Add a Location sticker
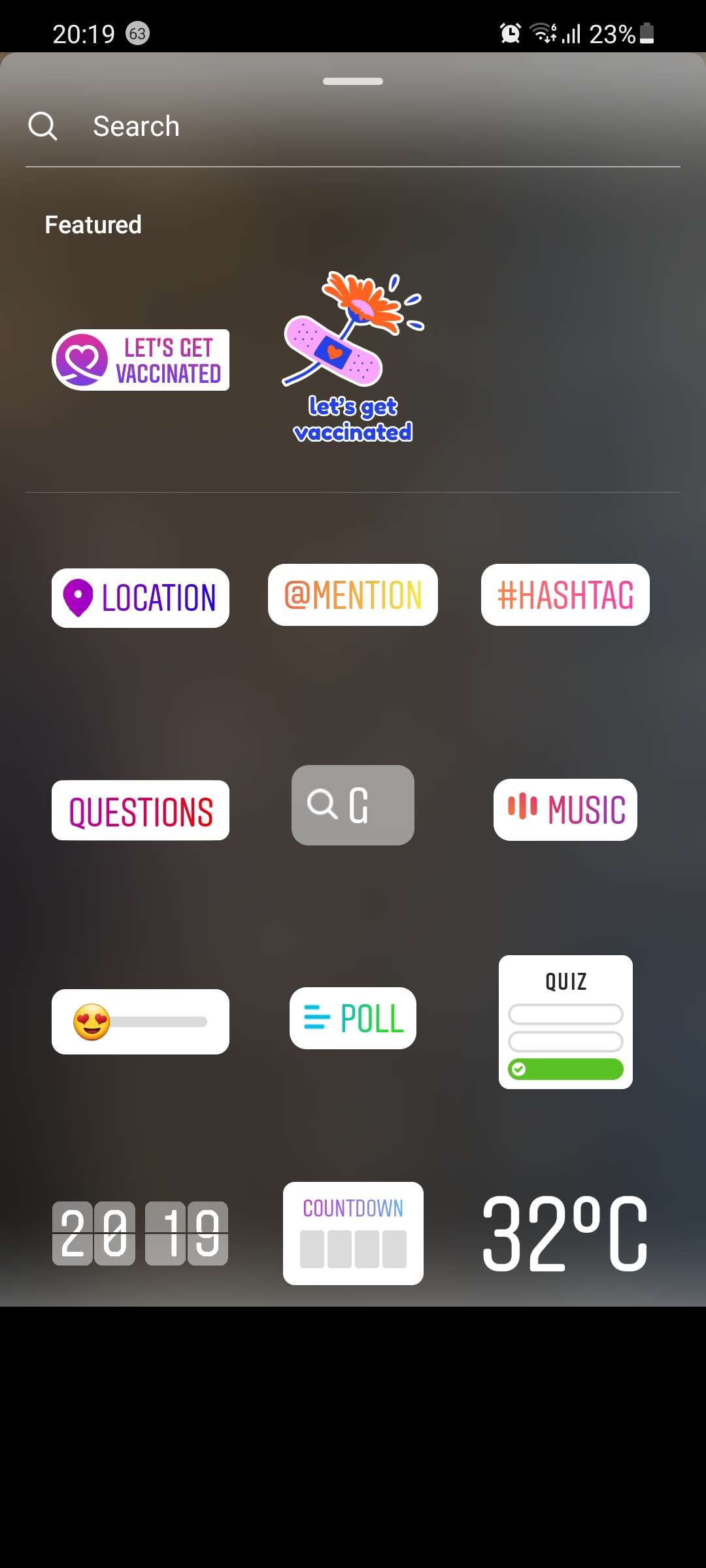The image size is (706, 1568). (x=141, y=598)
